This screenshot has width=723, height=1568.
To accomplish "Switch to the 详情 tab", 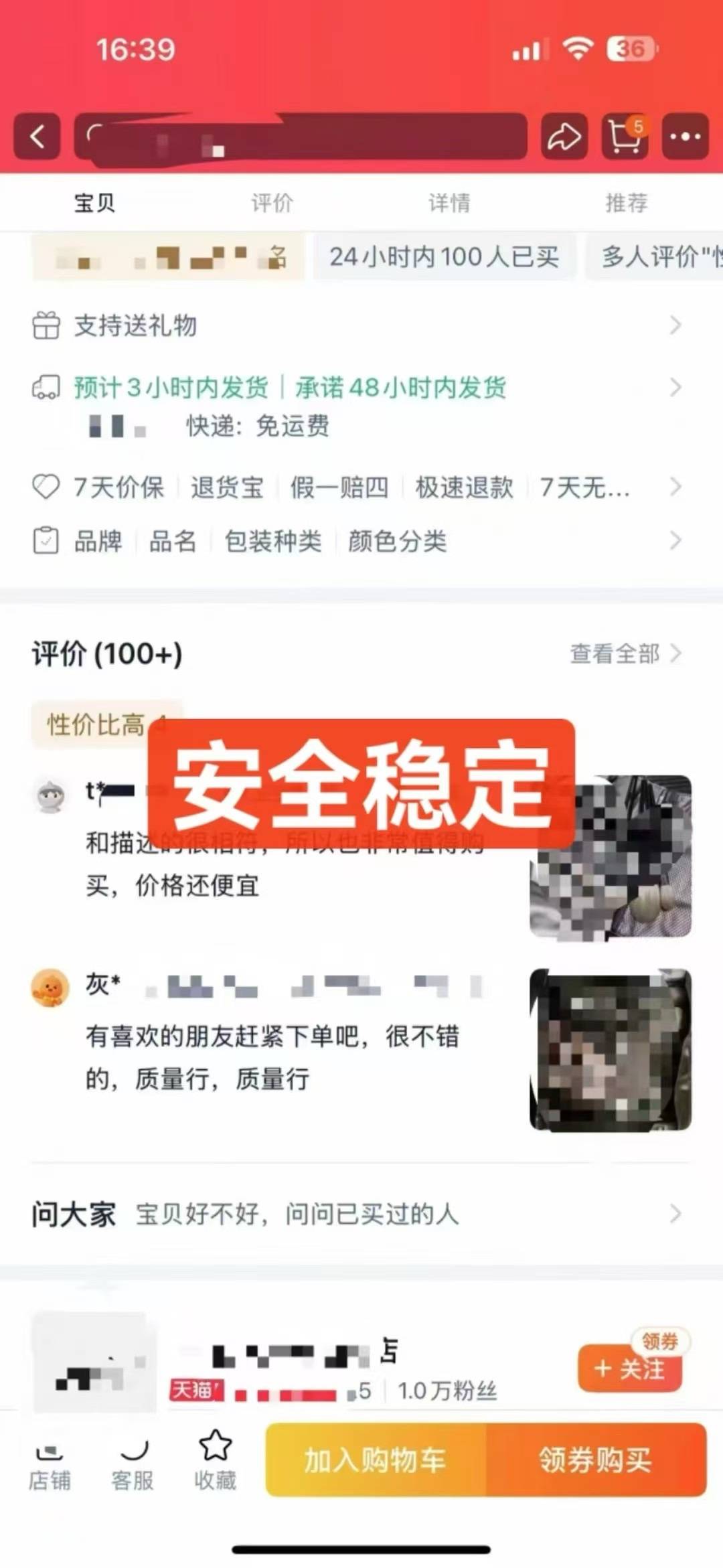I will (449, 202).
